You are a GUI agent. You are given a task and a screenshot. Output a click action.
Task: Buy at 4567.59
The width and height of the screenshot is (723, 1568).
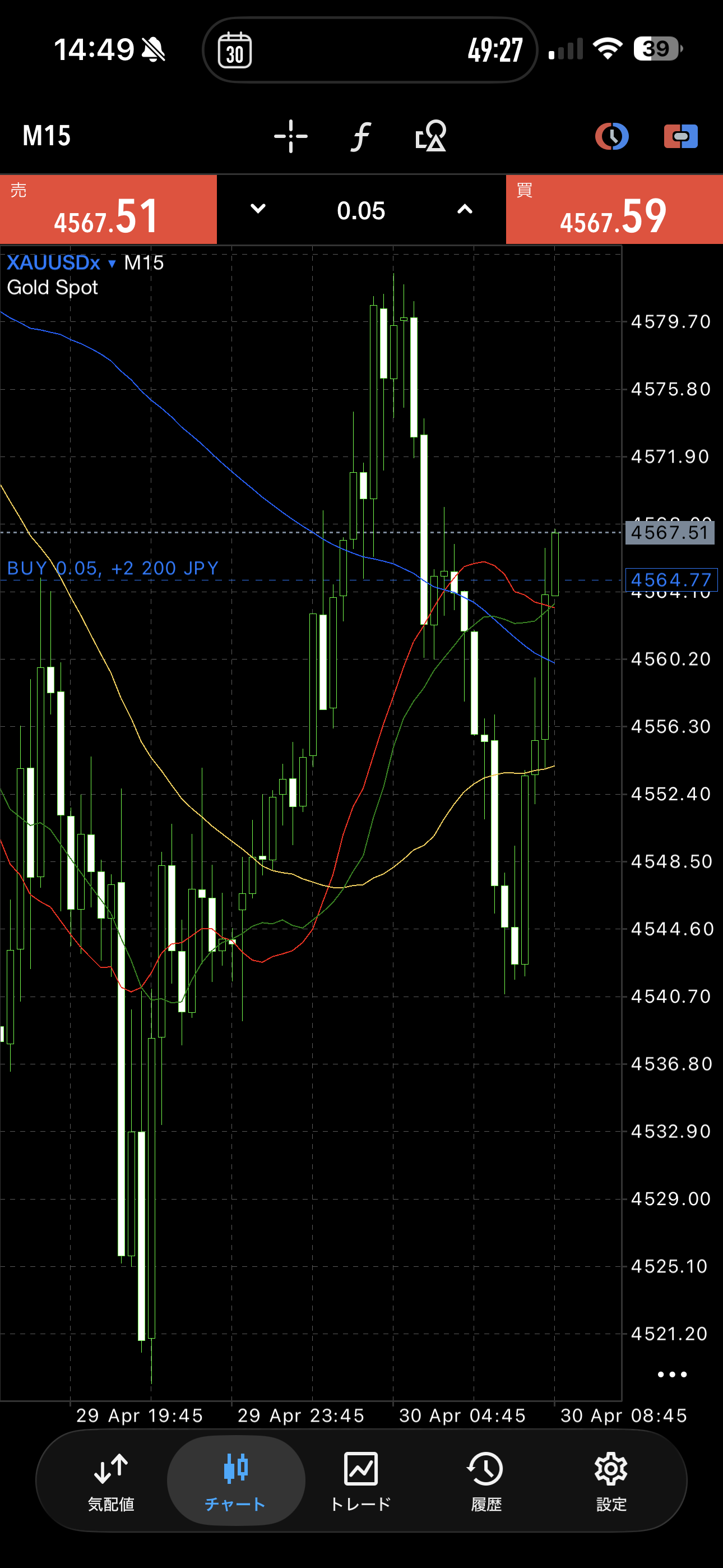[614, 210]
